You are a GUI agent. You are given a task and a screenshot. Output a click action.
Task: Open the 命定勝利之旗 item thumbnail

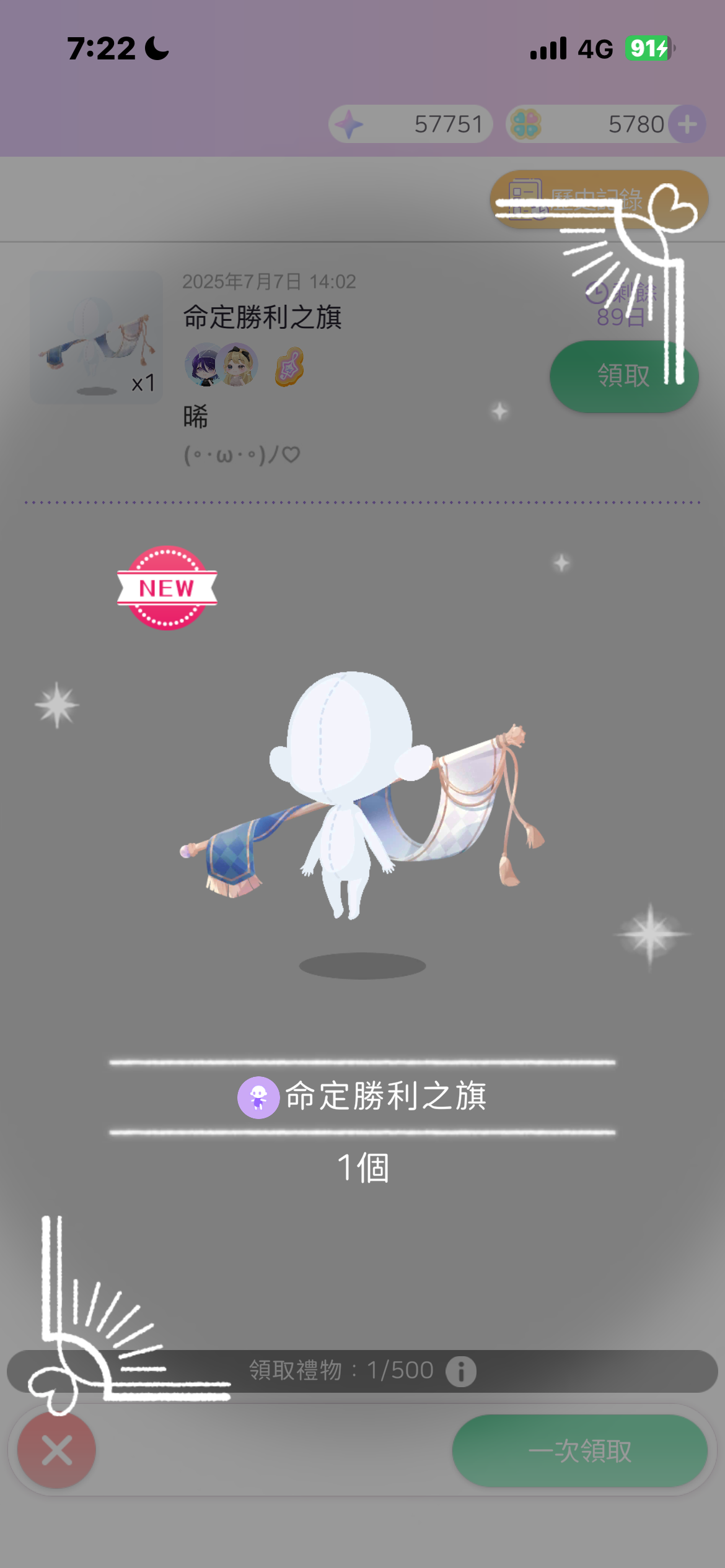pyautogui.click(x=97, y=338)
